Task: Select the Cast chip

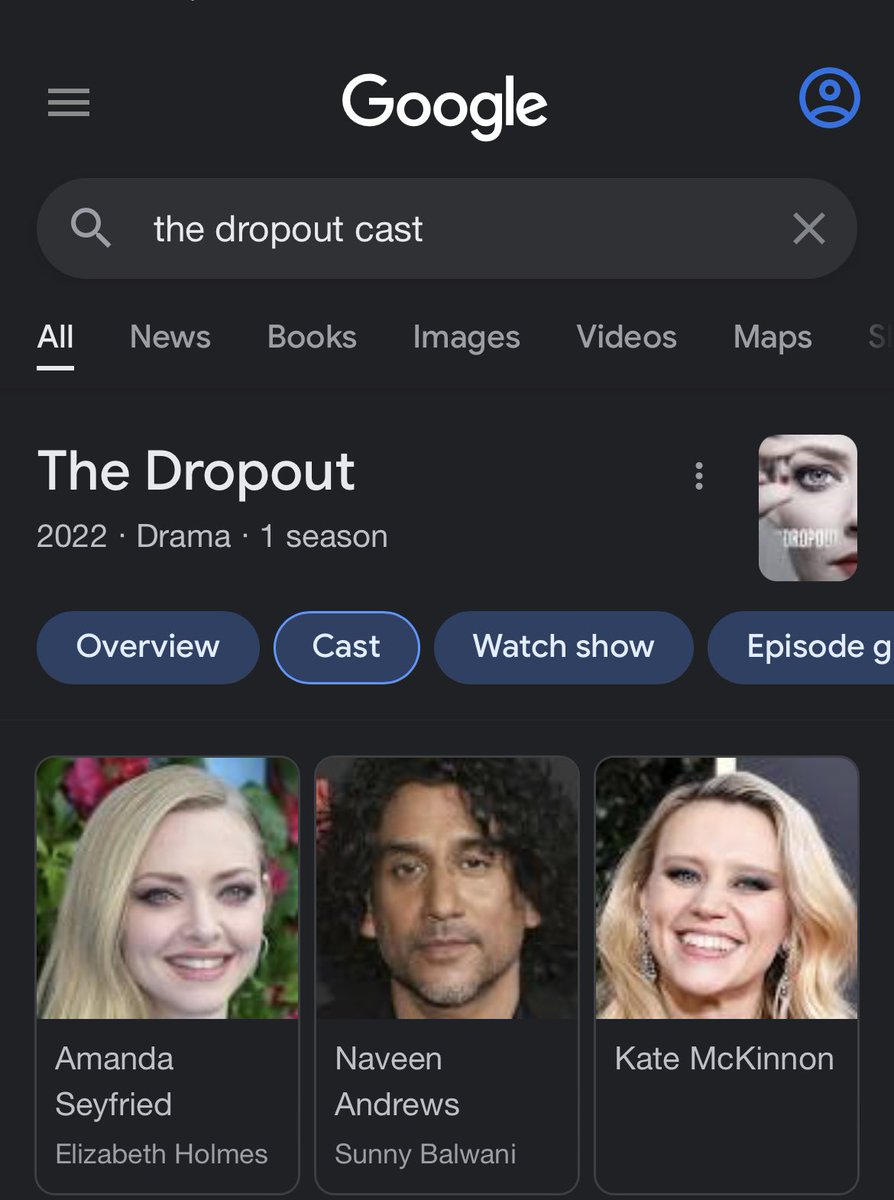Action: [346, 647]
